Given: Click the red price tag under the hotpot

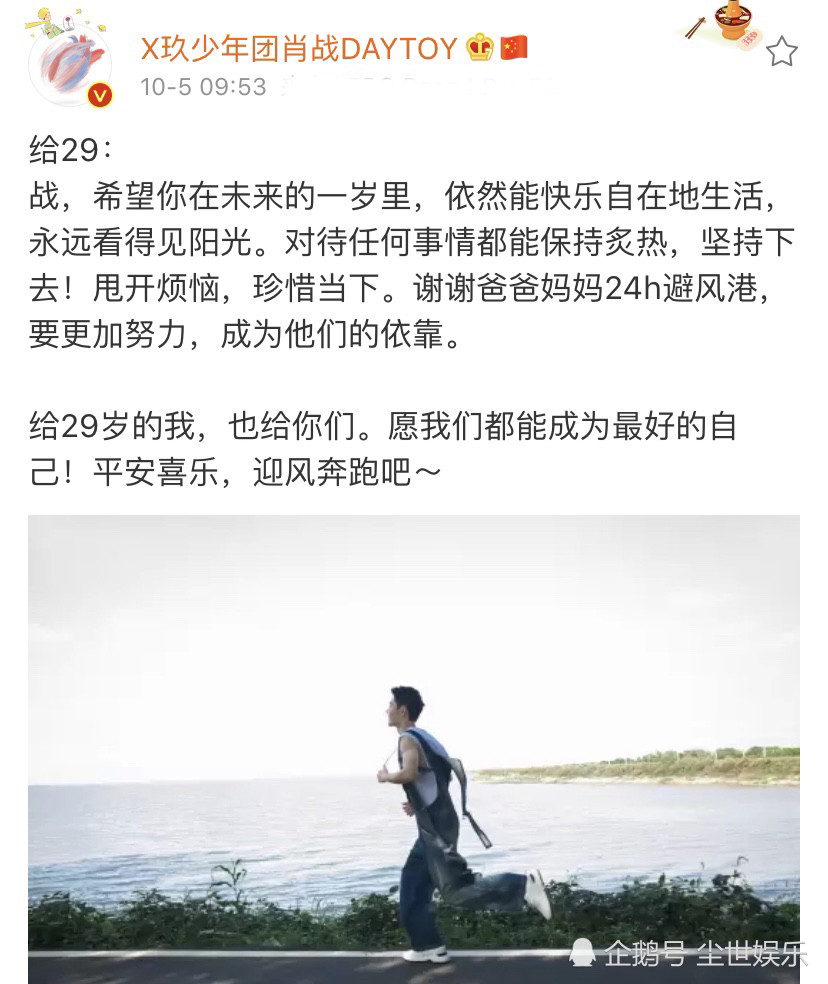Looking at the screenshot, I should click(x=748, y=42).
